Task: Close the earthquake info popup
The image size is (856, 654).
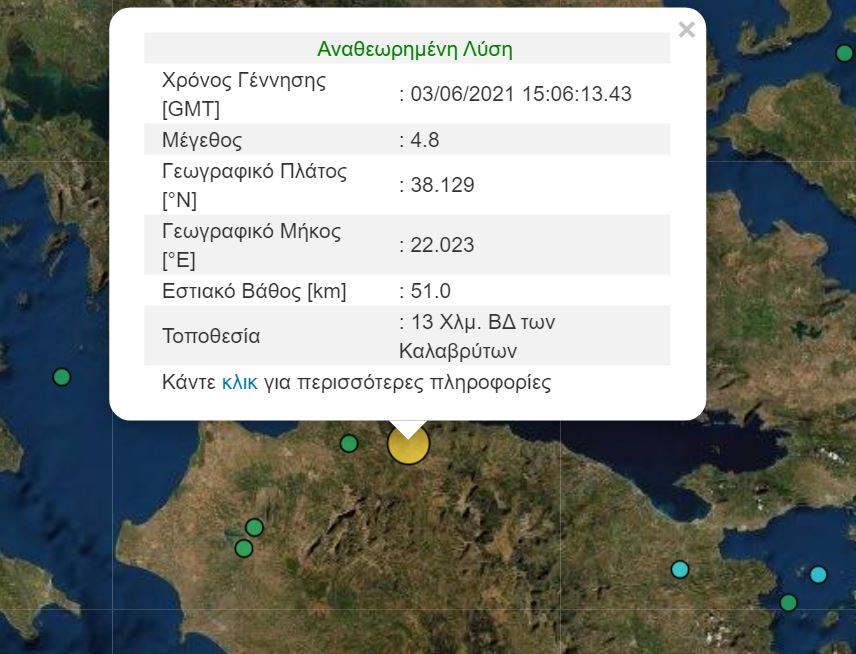Action: [686, 30]
